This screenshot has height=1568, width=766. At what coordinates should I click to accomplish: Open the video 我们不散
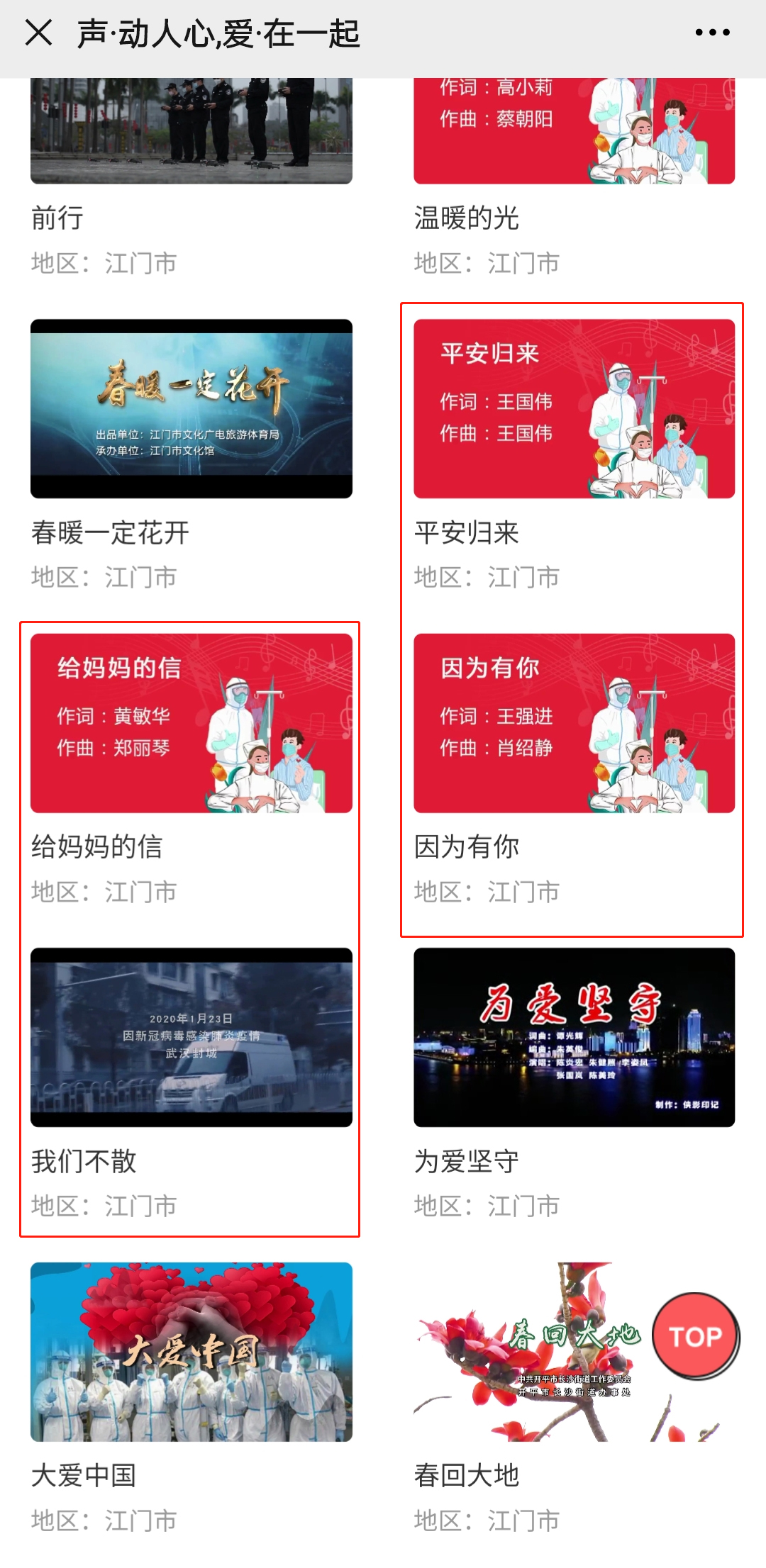(x=191, y=1037)
